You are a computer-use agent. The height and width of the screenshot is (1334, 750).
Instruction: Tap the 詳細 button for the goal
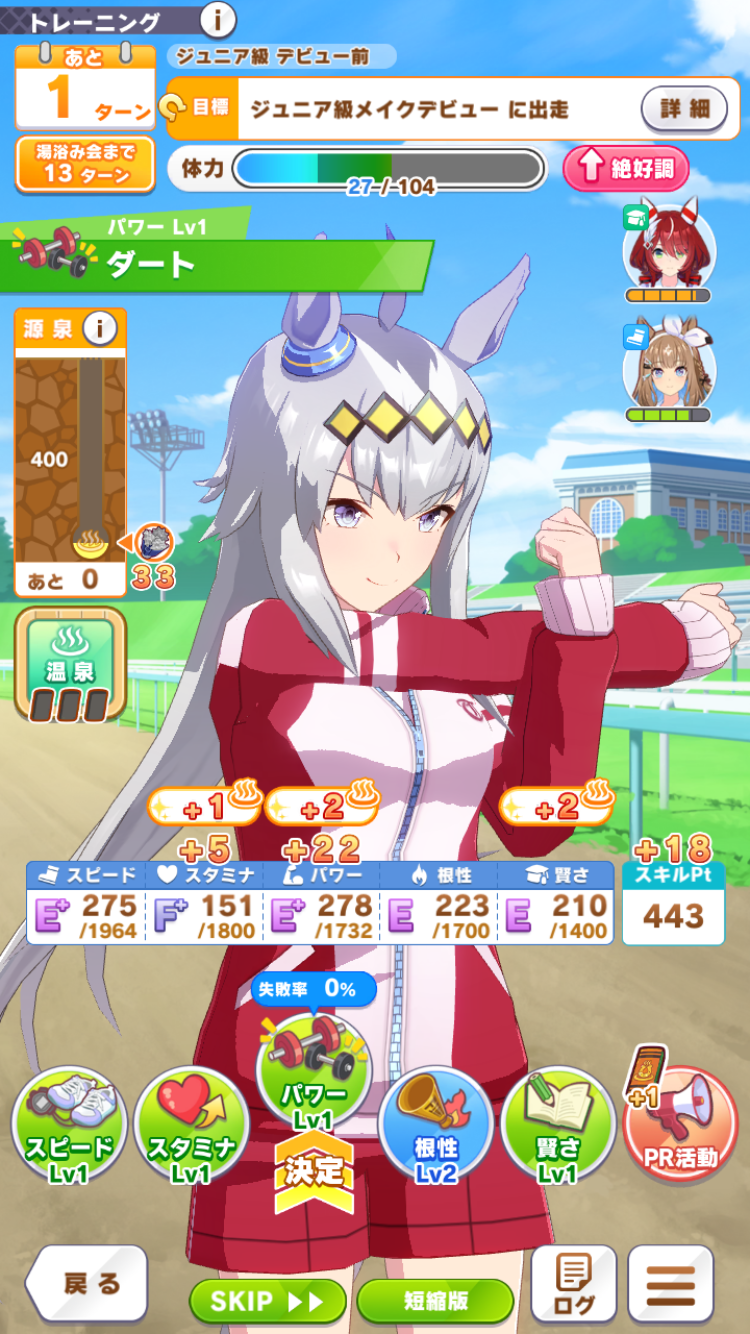[x=684, y=108]
